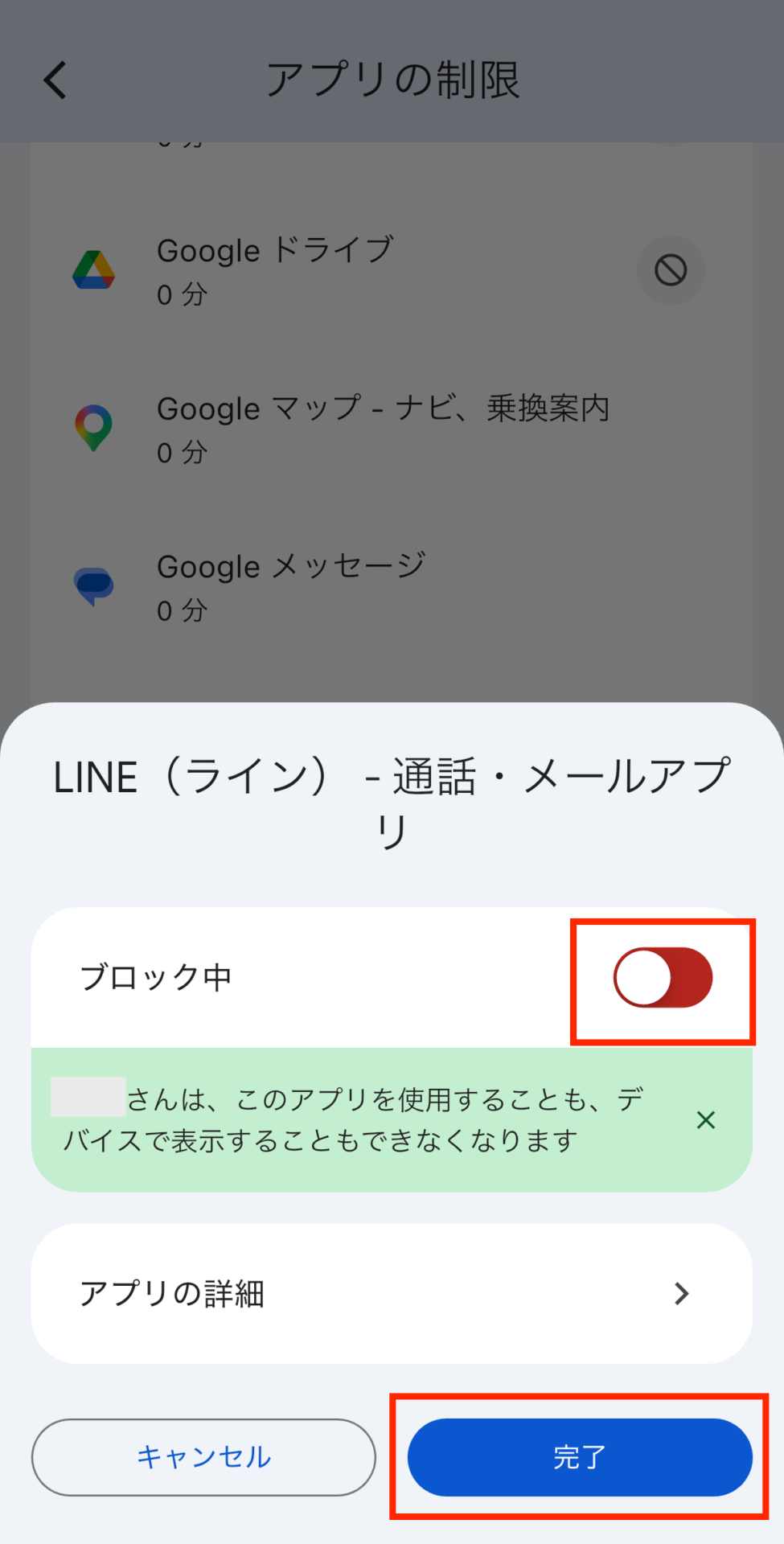784x1544 pixels.
Task: Cancel with the キャンセル button
Action: click(x=203, y=1457)
